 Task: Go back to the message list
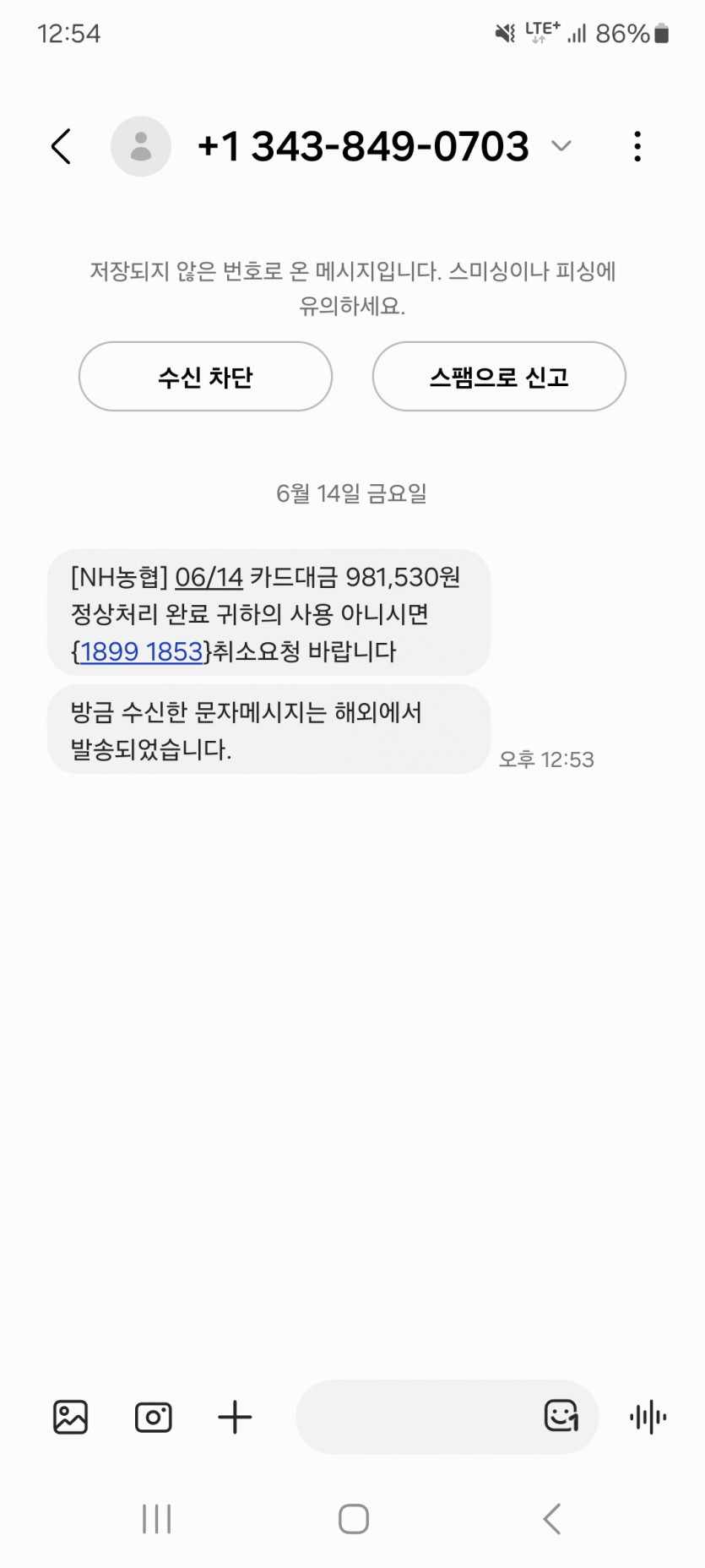pyautogui.click(x=61, y=146)
